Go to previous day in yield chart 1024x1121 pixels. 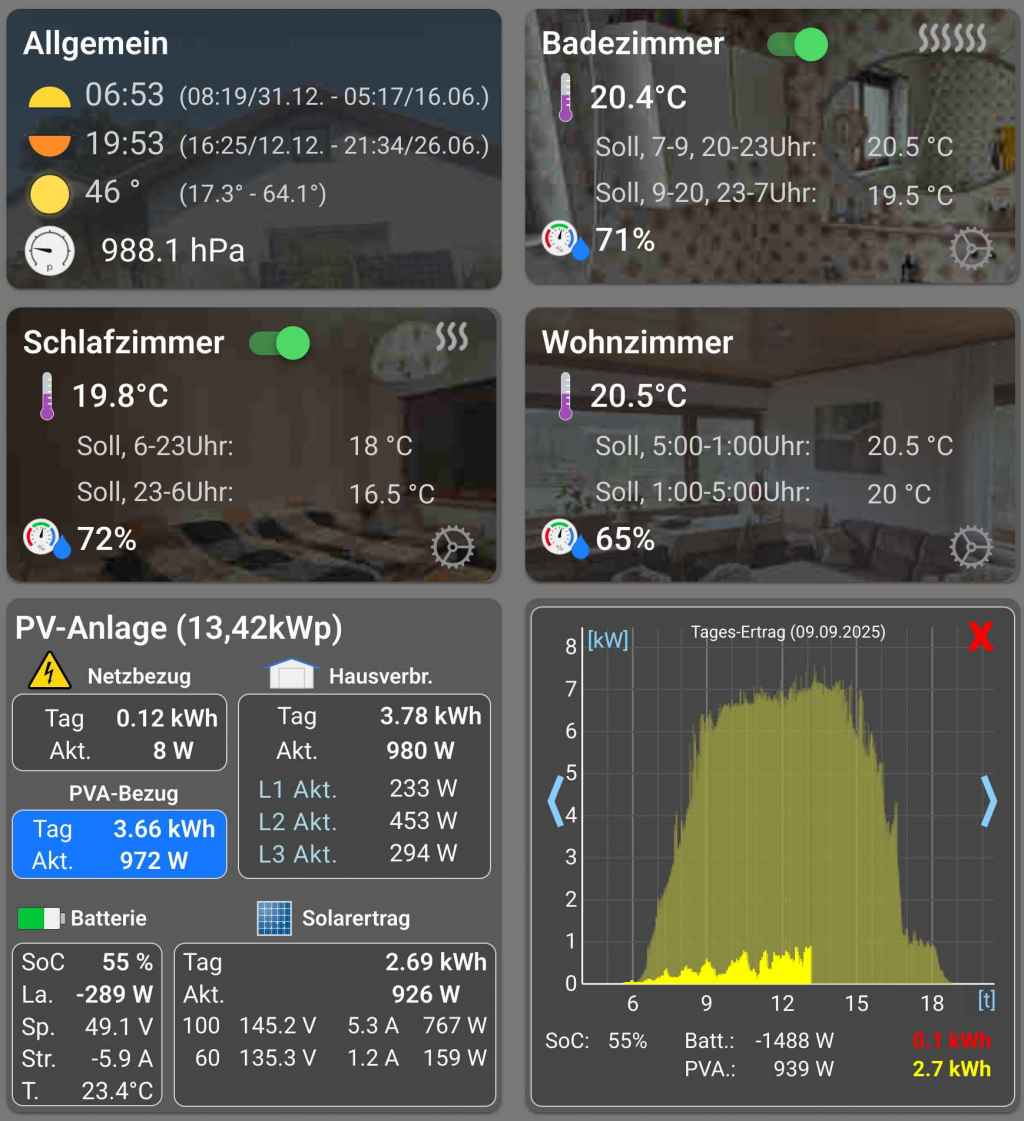point(556,801)
